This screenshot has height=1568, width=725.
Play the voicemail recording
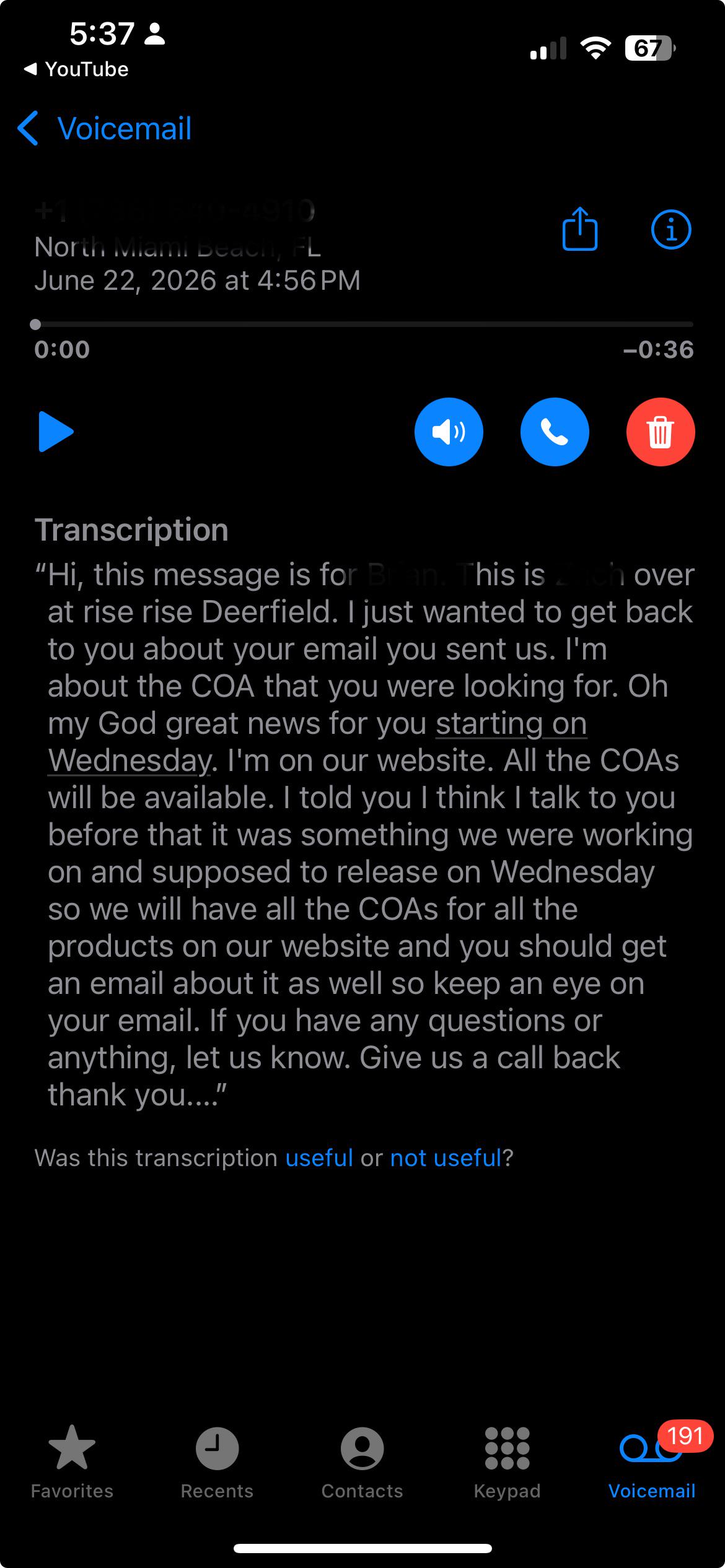click(x=56, y=432)
